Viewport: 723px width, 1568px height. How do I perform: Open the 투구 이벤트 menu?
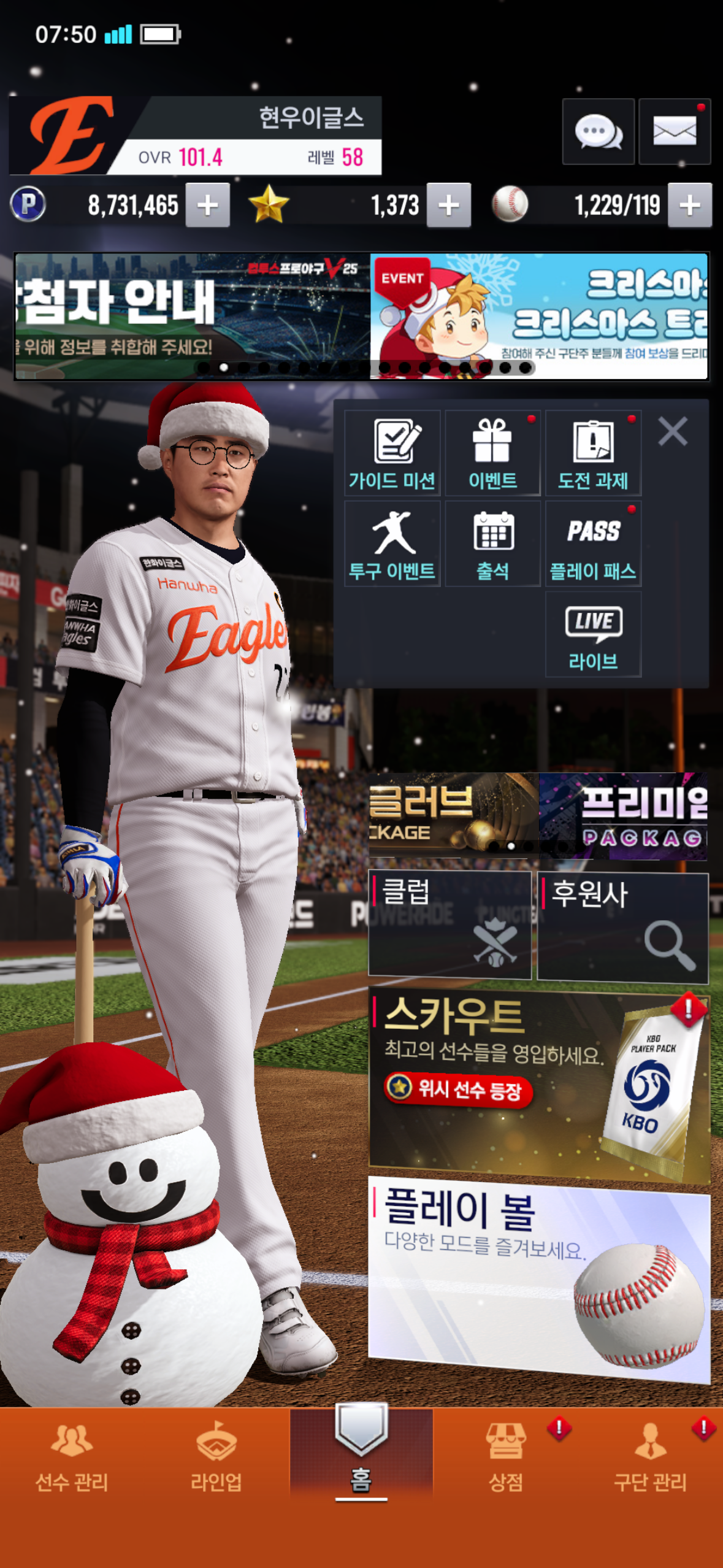tap(392, 544)
